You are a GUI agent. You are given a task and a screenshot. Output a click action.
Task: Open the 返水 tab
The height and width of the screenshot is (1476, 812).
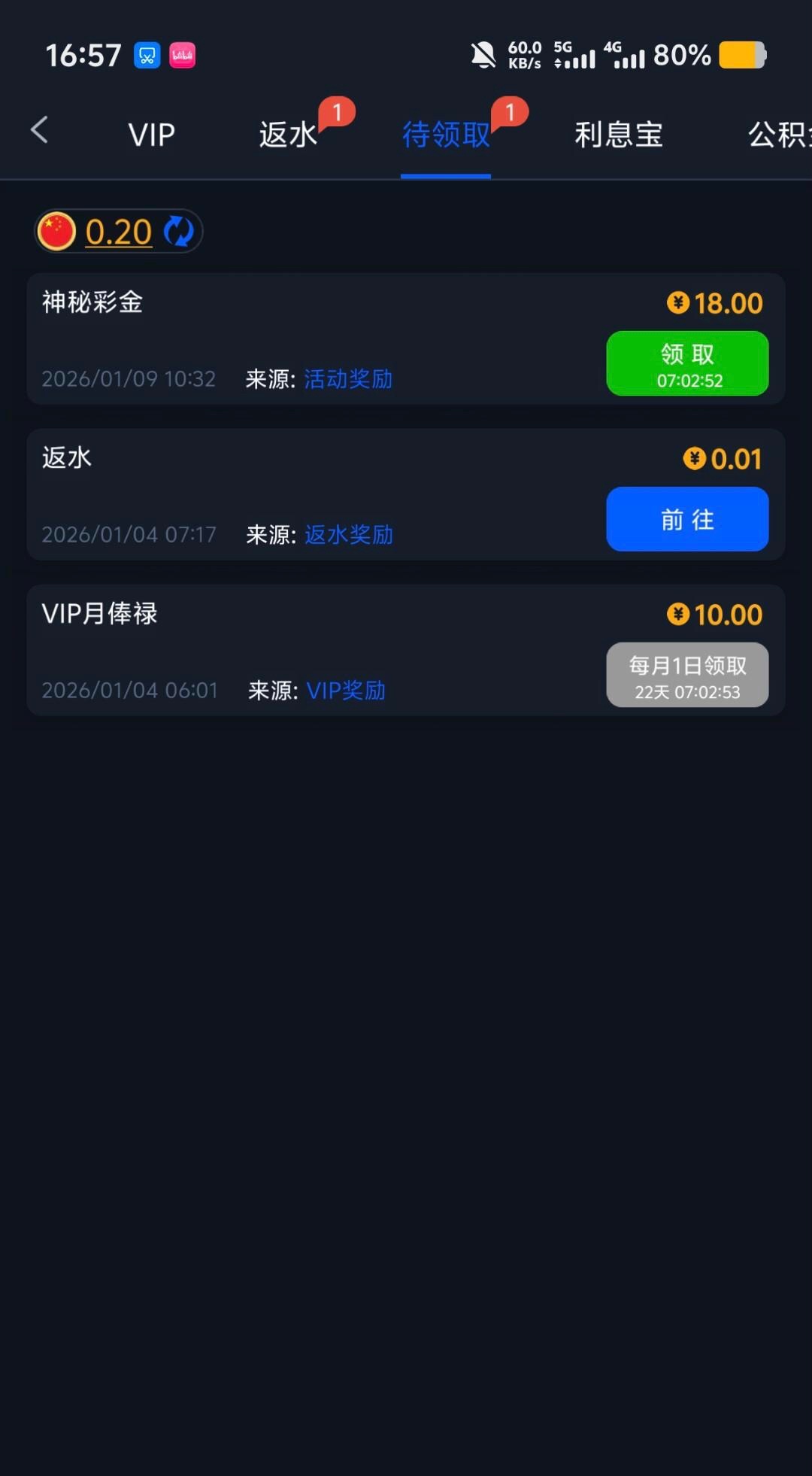[x=289, y=135]
